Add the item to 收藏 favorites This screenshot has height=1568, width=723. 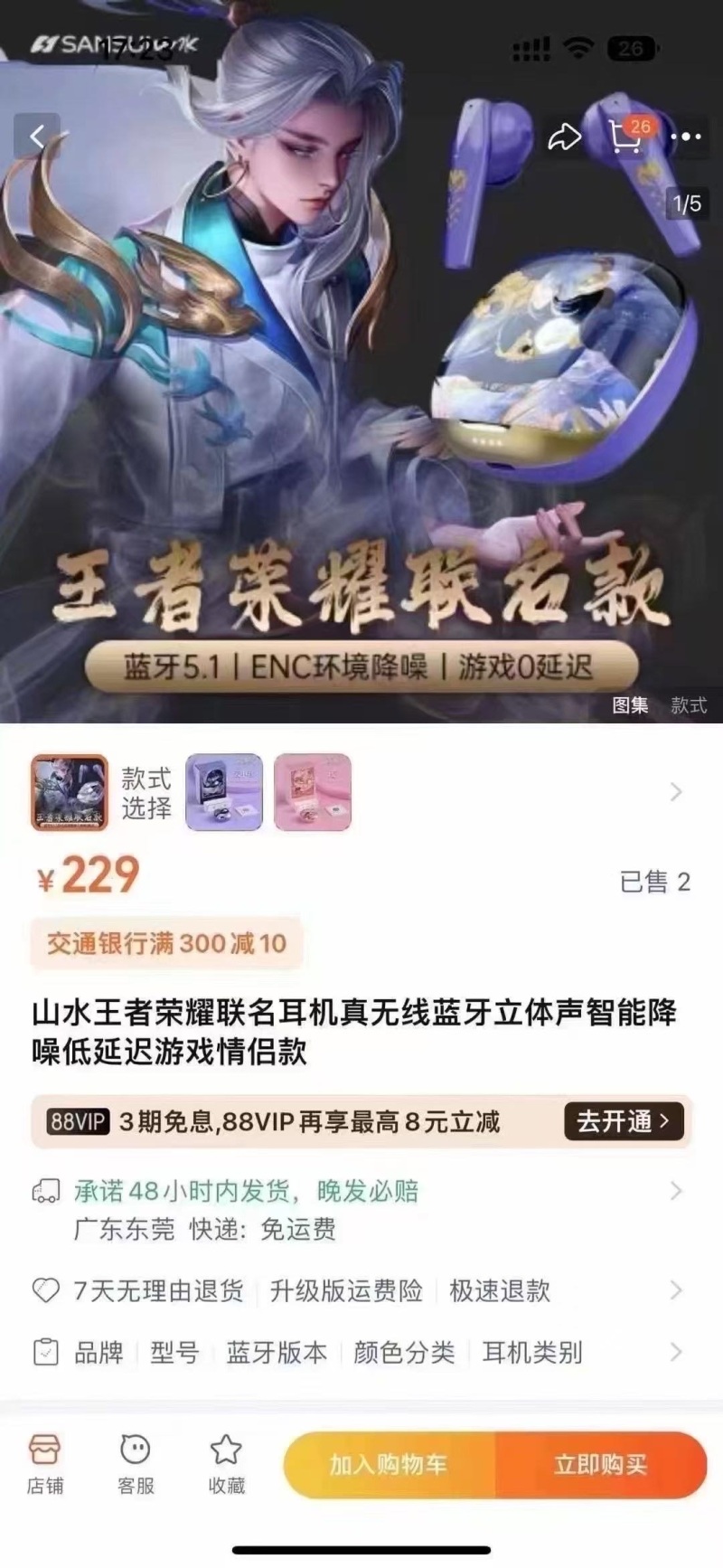point(226,1463)
